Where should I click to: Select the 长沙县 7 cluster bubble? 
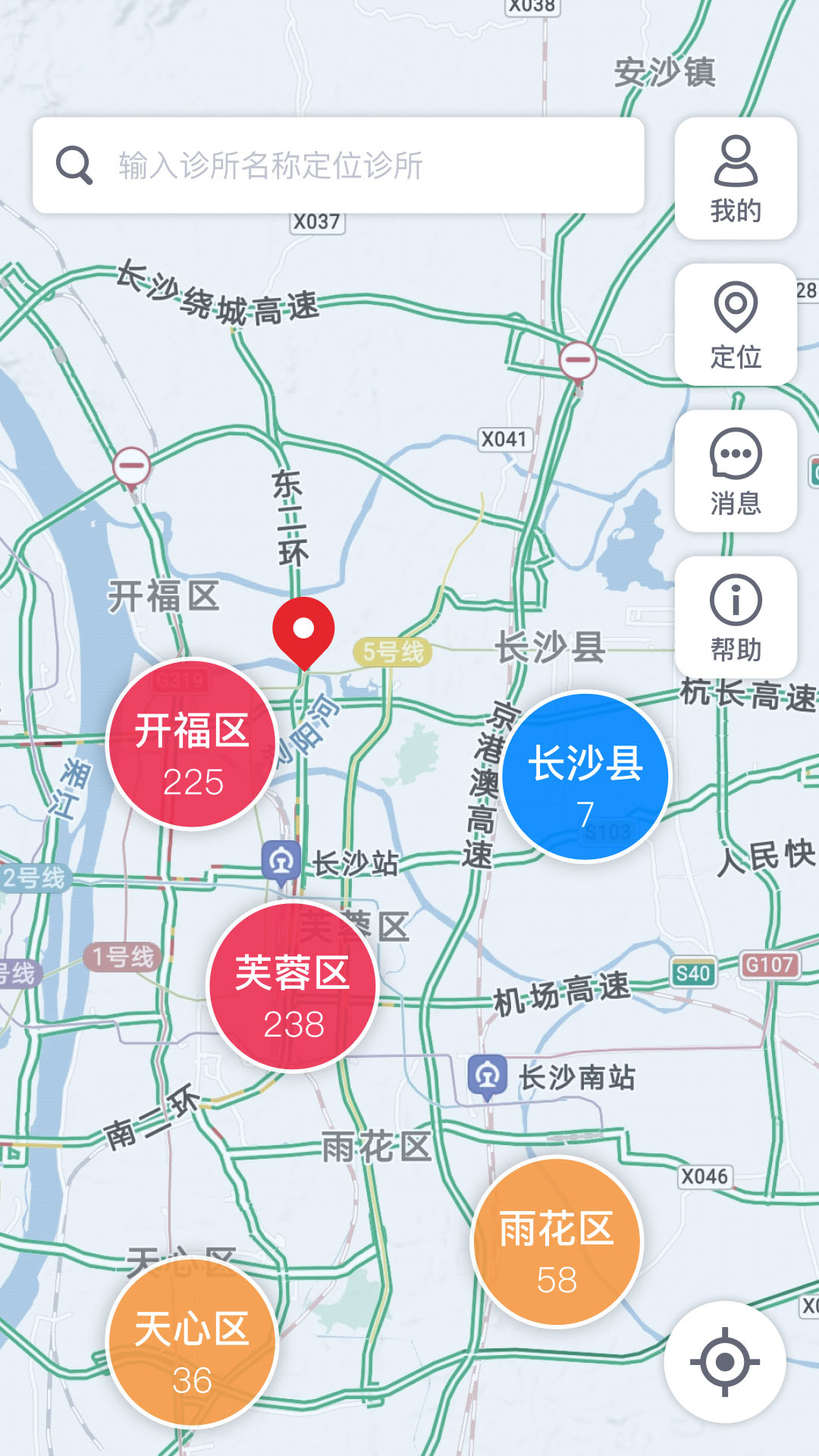tap(585, 777)
